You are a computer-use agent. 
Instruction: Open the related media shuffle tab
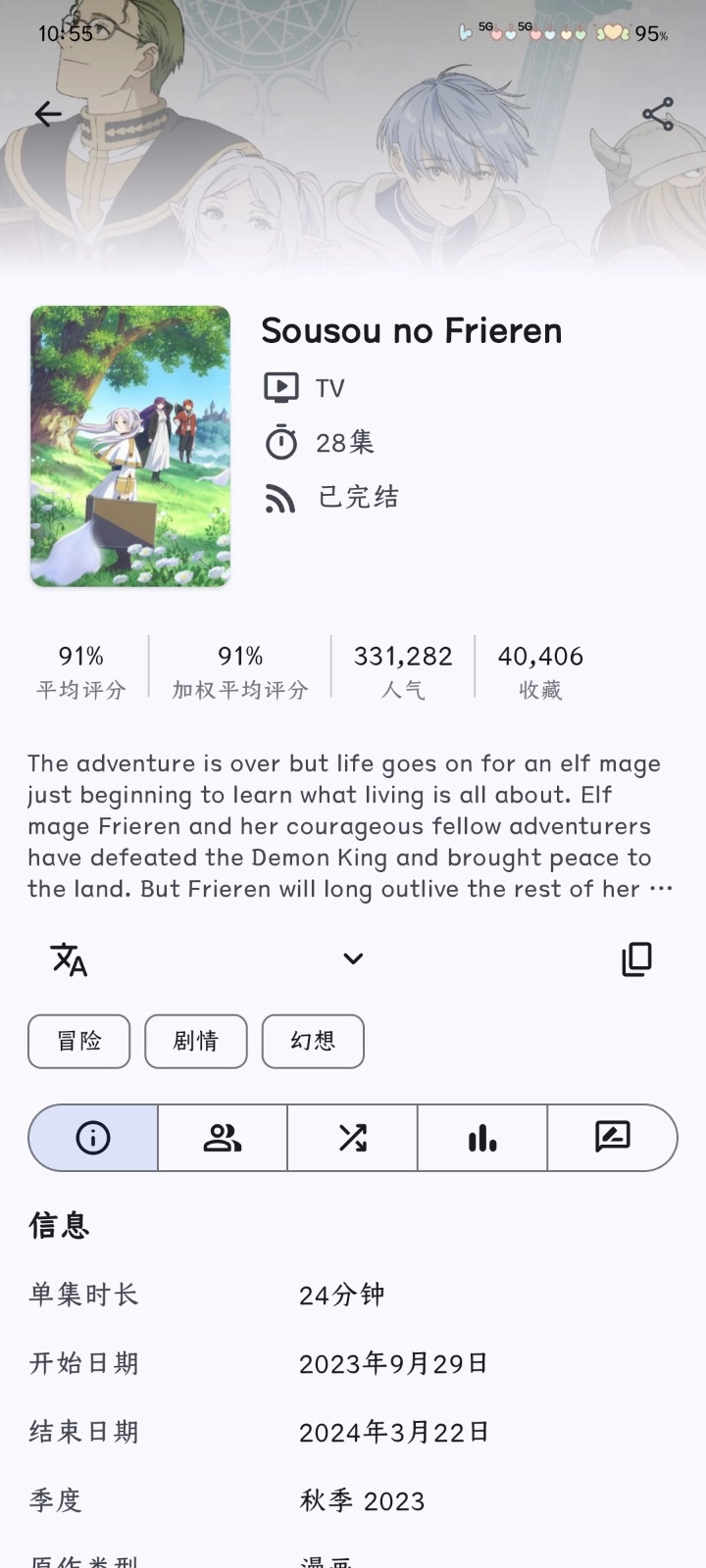coord(353,1138)
